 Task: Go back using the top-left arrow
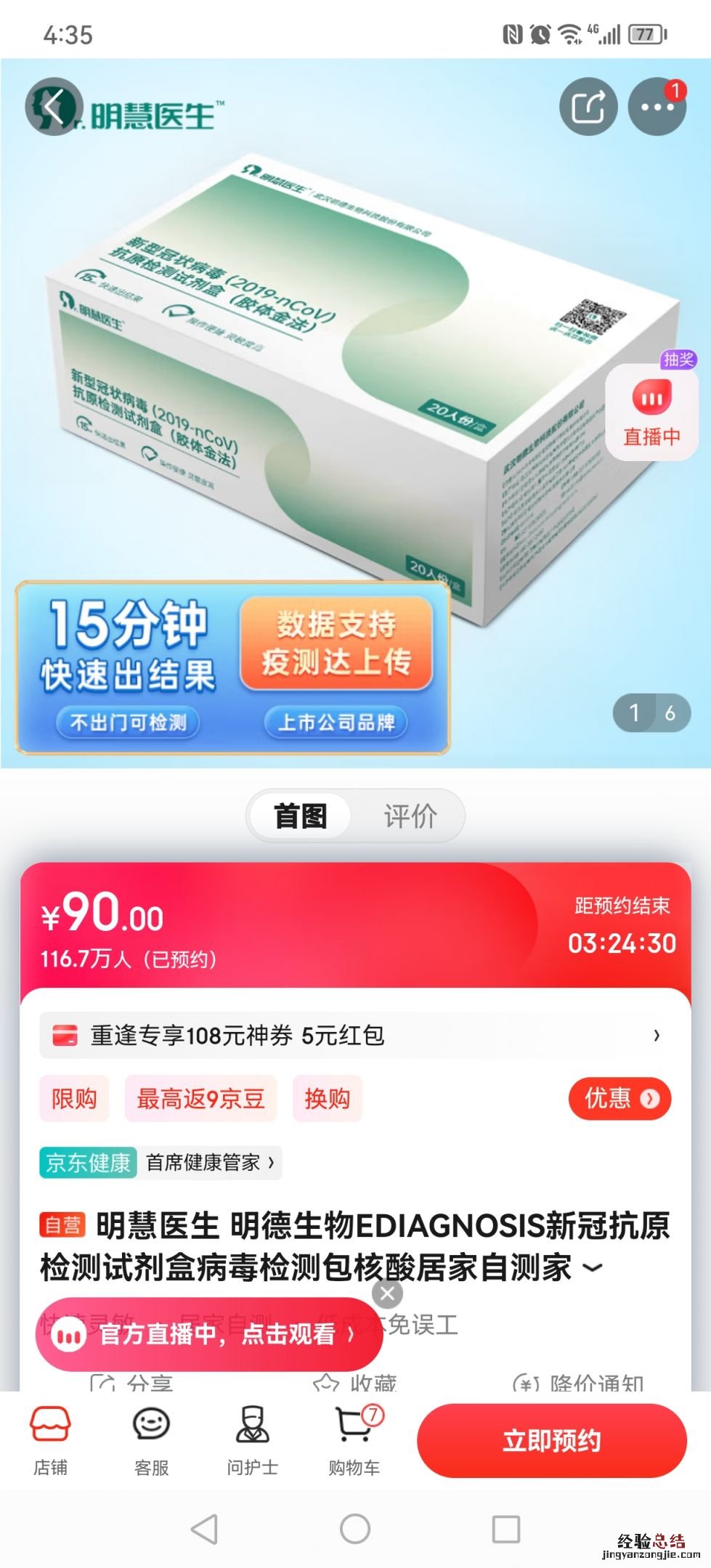point(52,107)
